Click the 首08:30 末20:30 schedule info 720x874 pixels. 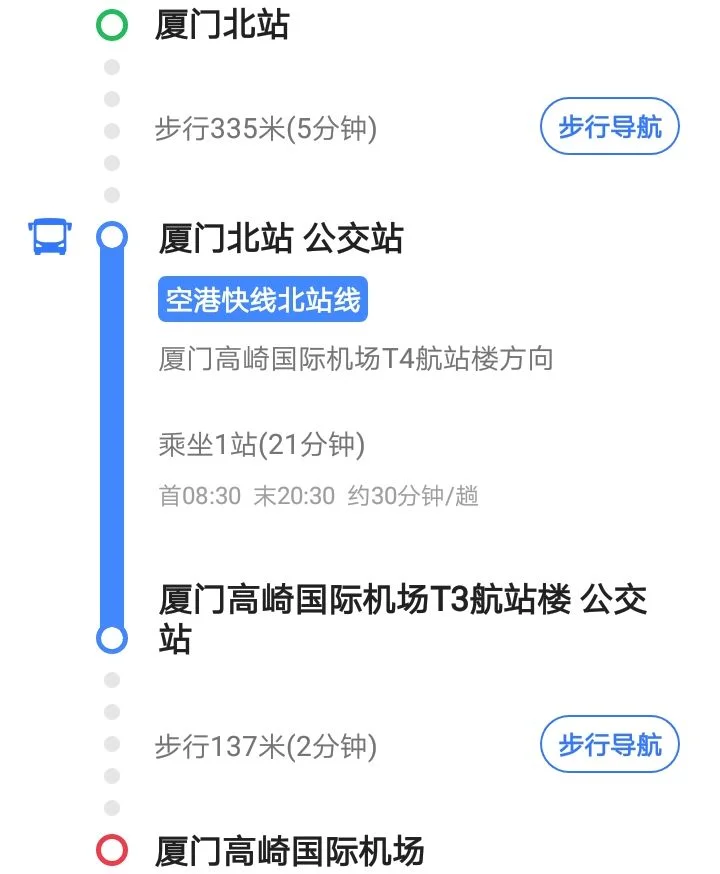(243, 496)
